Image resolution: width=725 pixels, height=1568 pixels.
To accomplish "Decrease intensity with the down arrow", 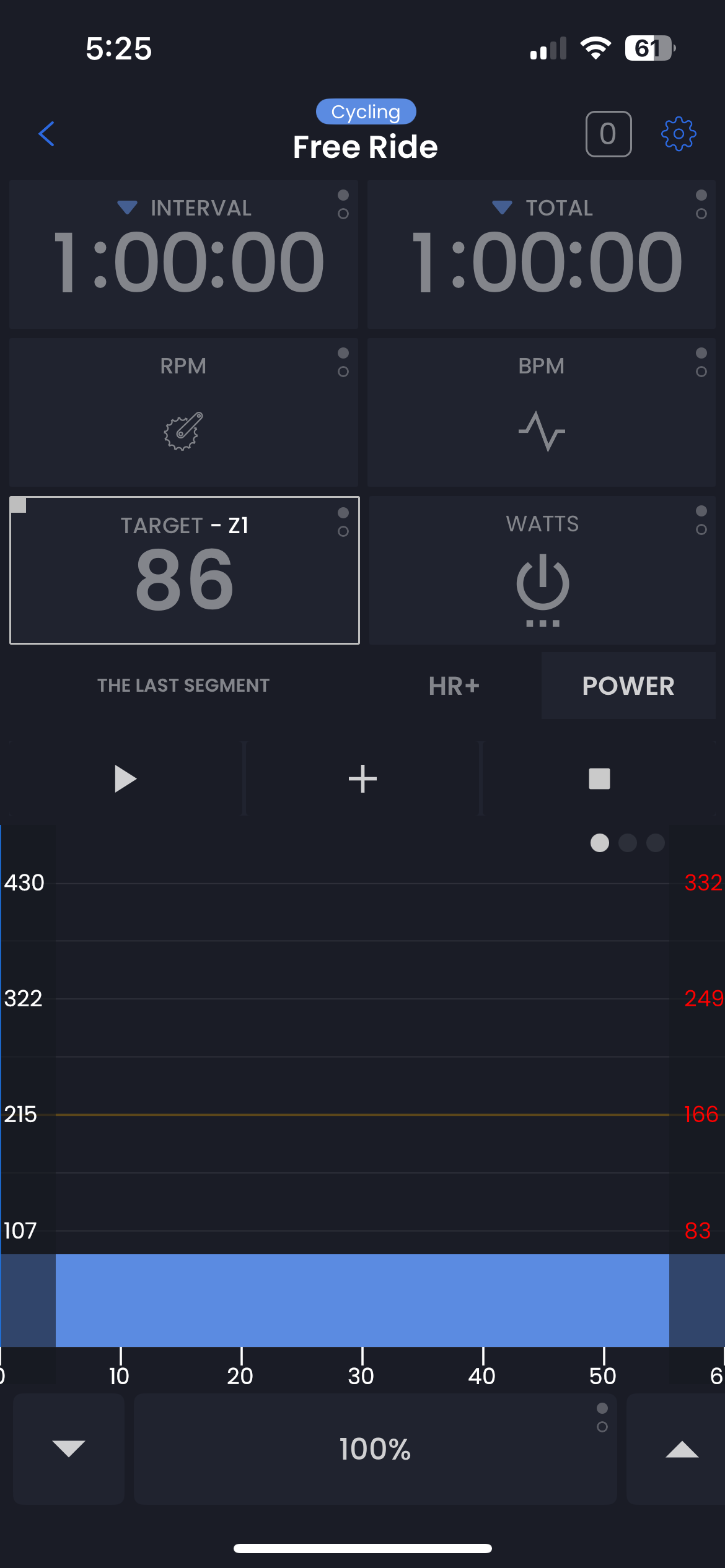I will [69, 1449].
